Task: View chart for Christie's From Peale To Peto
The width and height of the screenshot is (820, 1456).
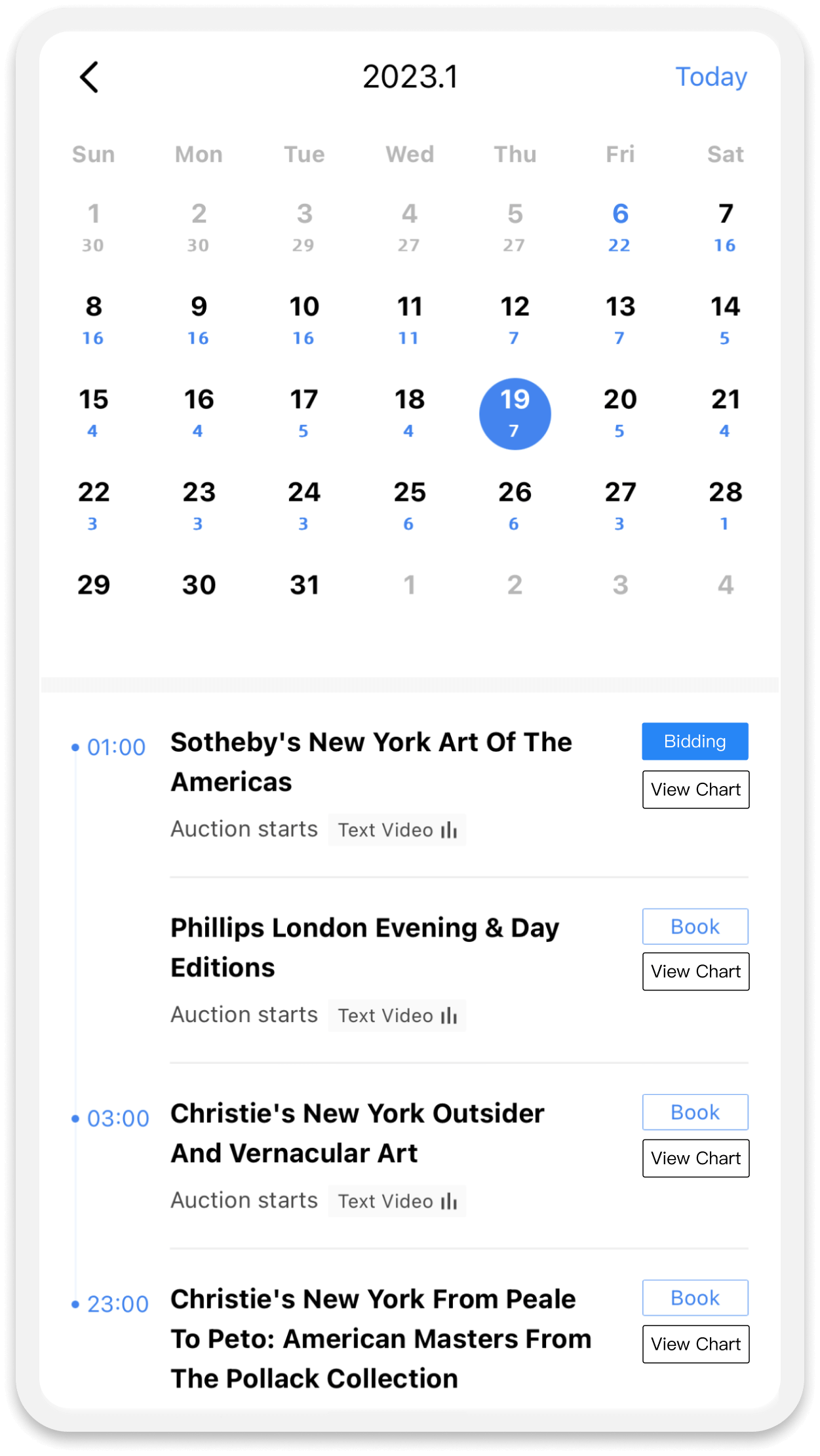Action: [695, 1344]
